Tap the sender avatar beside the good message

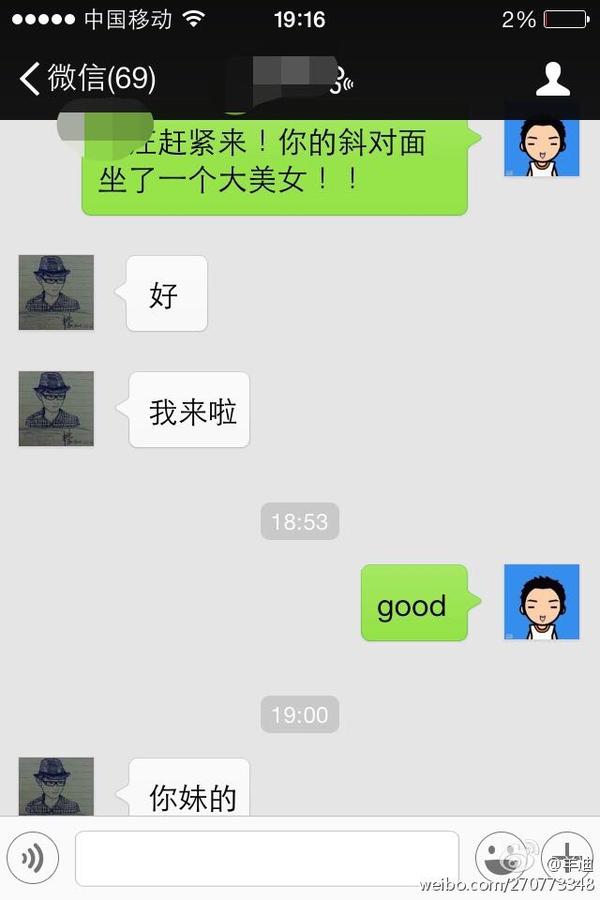[541, 602]
